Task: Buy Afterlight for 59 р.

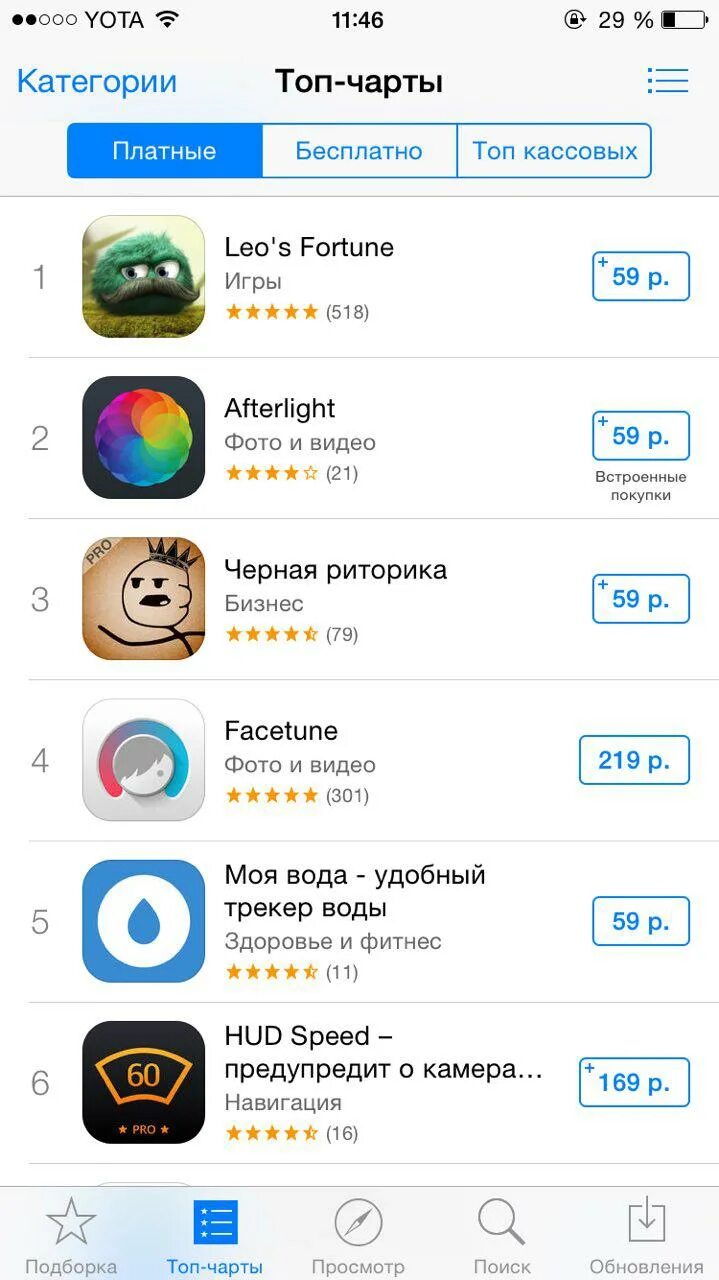Action: pyautogui.click(x=641, y=436)
